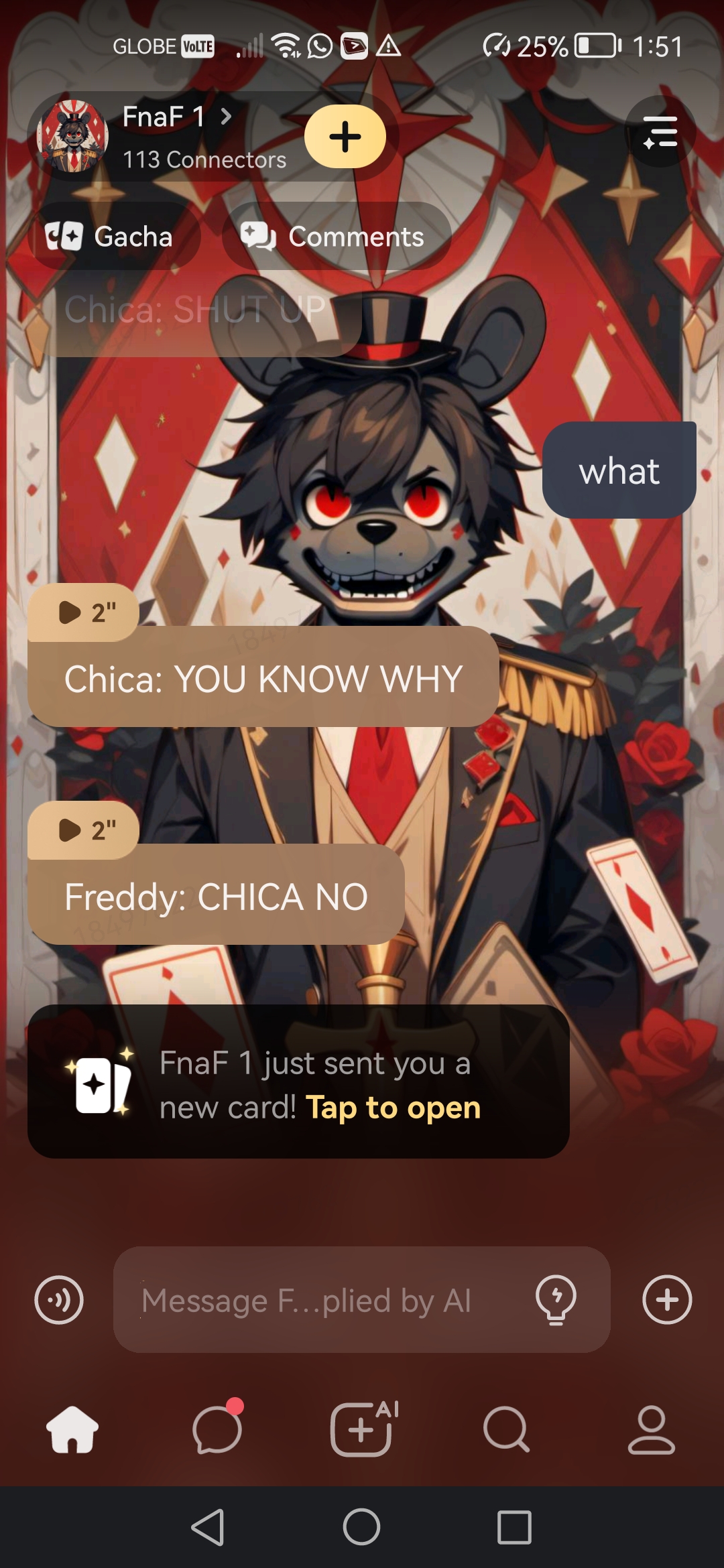Open the AI create tab
This screenshot has width=724, height=1568.
coord(362,1429)
